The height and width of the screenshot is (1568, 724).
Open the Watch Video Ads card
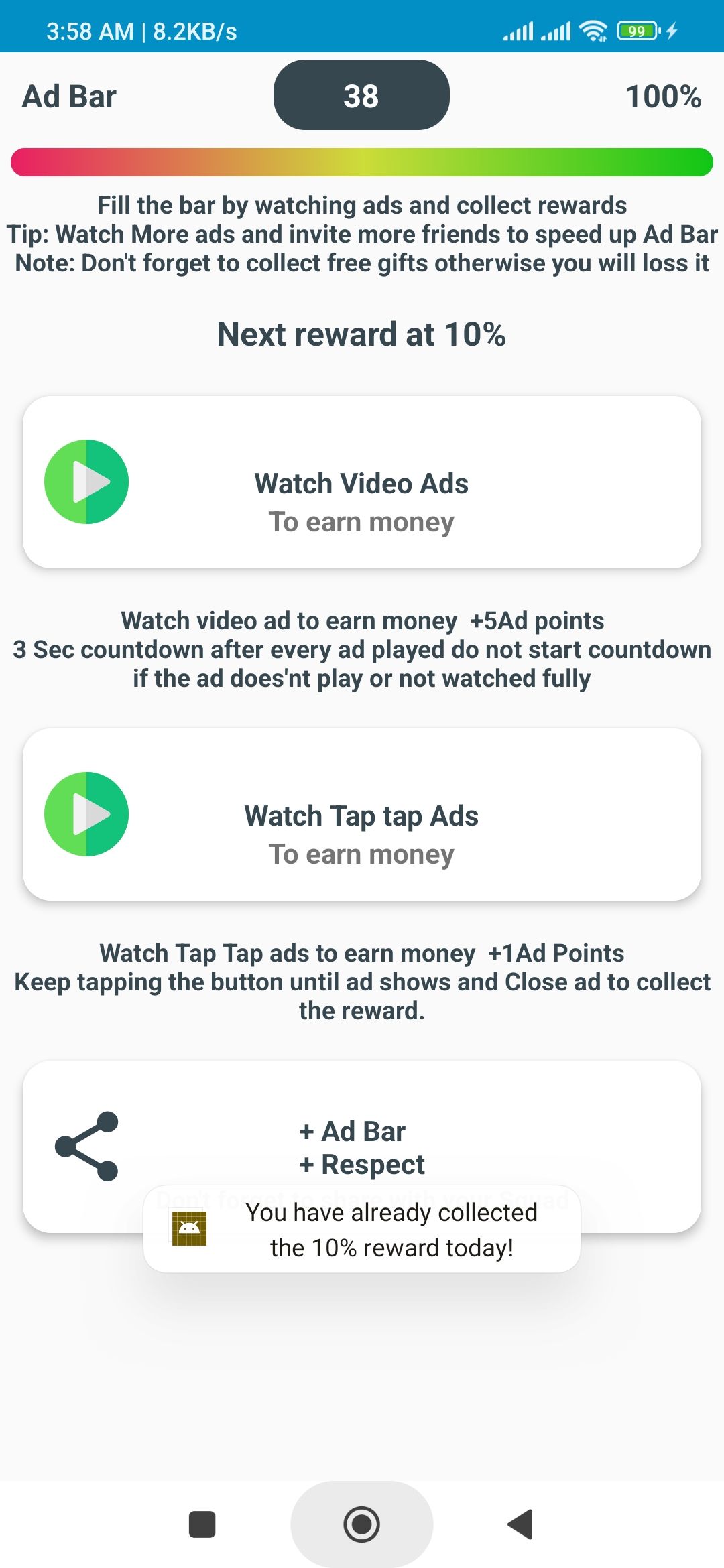362,482
